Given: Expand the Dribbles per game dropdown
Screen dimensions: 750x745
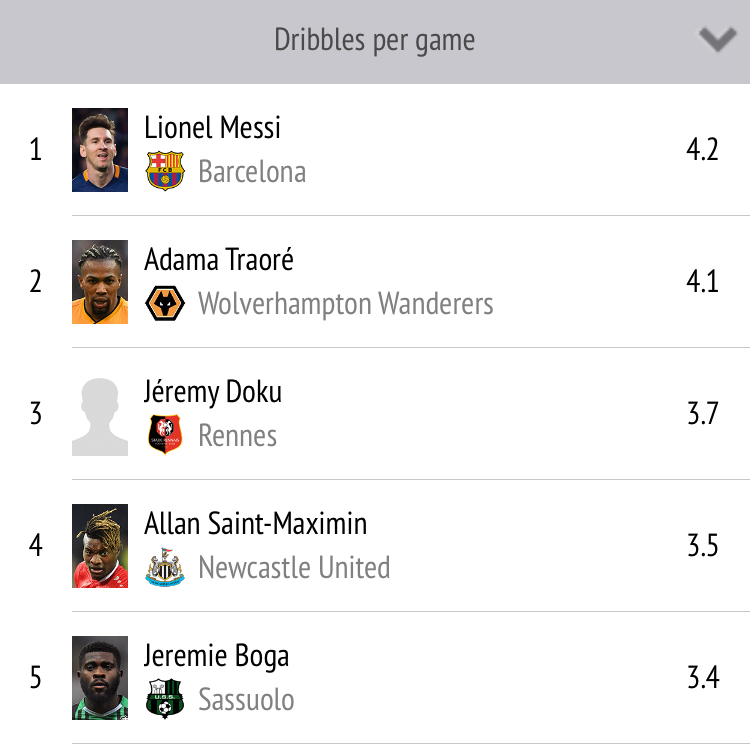Looking at the screenshot, I should [x=717, y=40].
